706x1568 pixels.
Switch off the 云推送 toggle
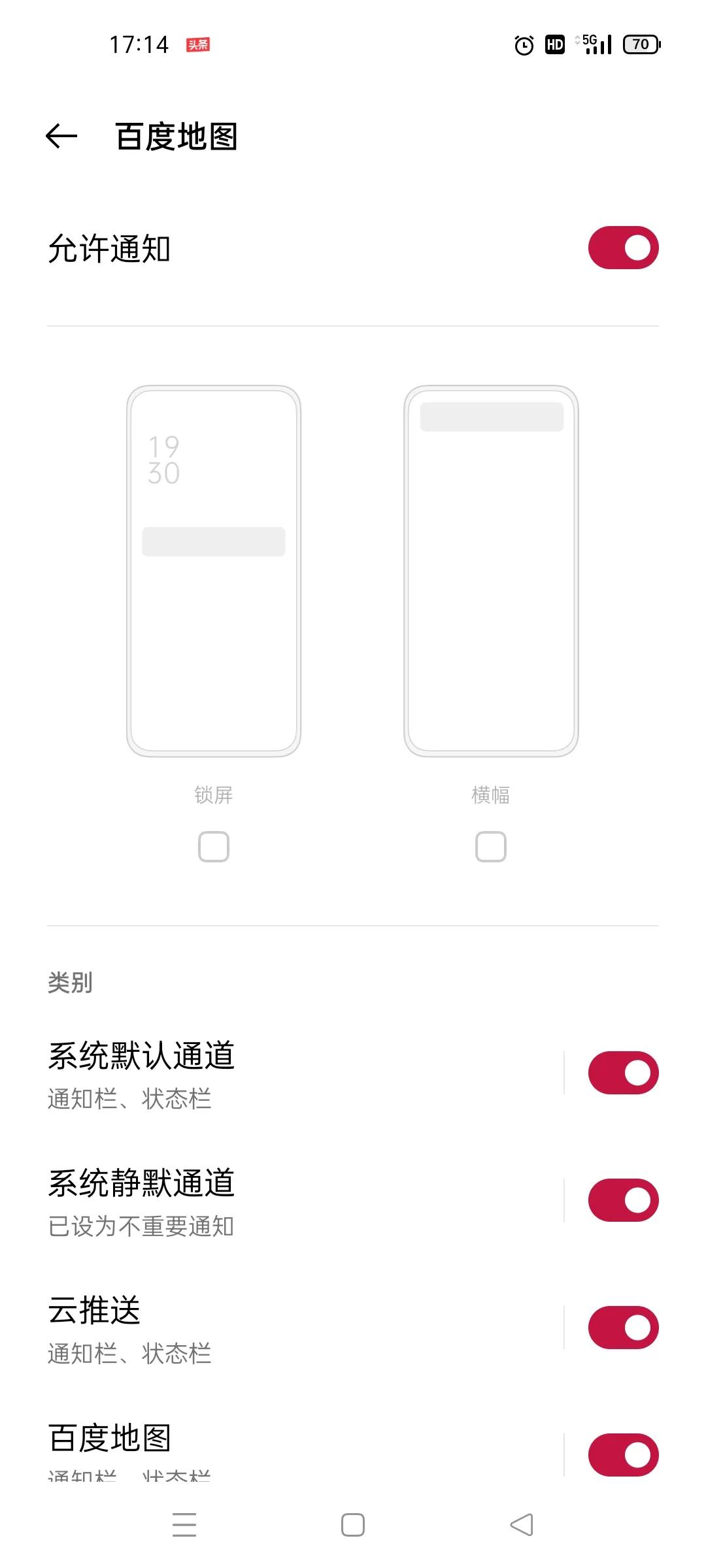tap(623, 1328)
